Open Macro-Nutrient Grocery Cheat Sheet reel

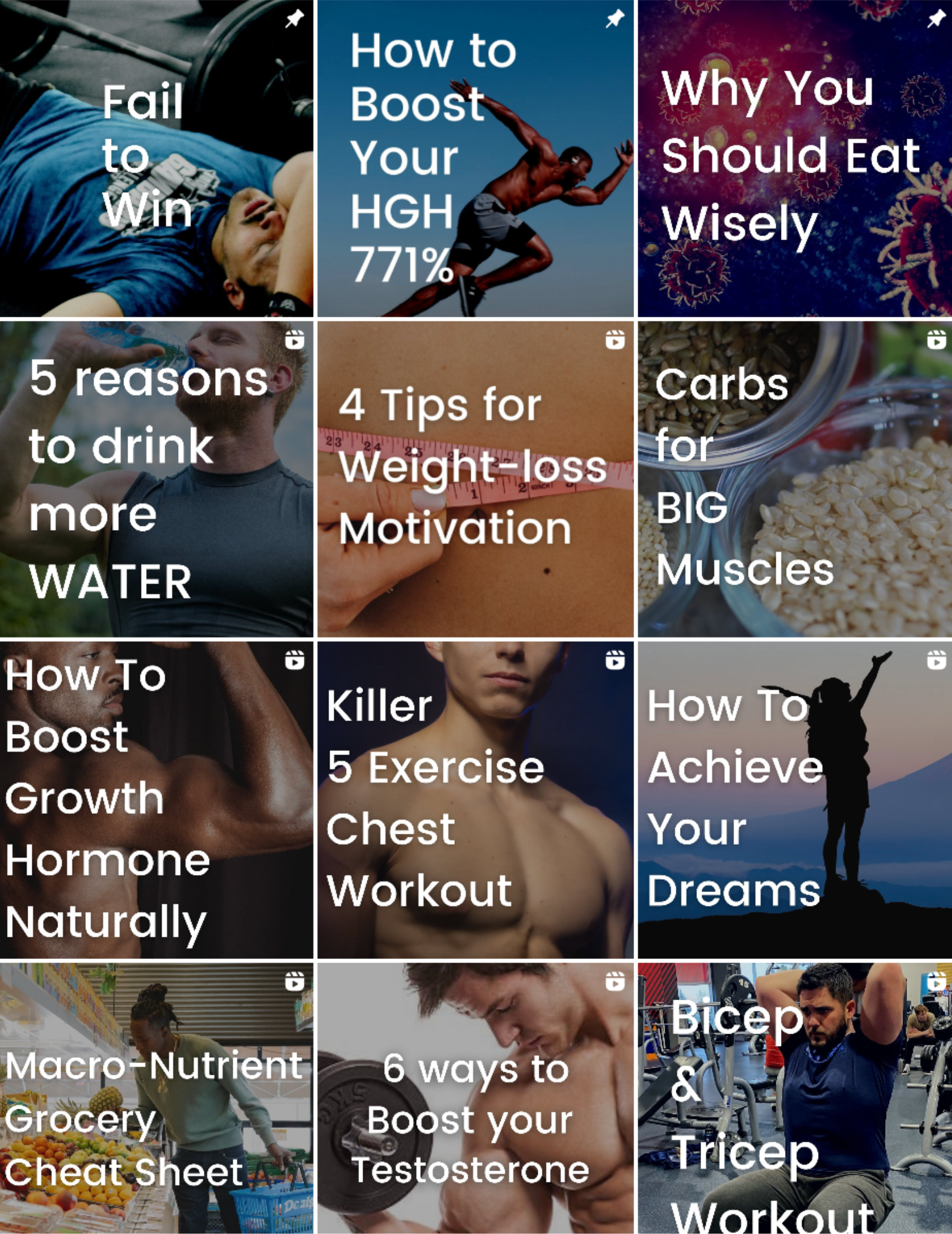click(156, 1099)
